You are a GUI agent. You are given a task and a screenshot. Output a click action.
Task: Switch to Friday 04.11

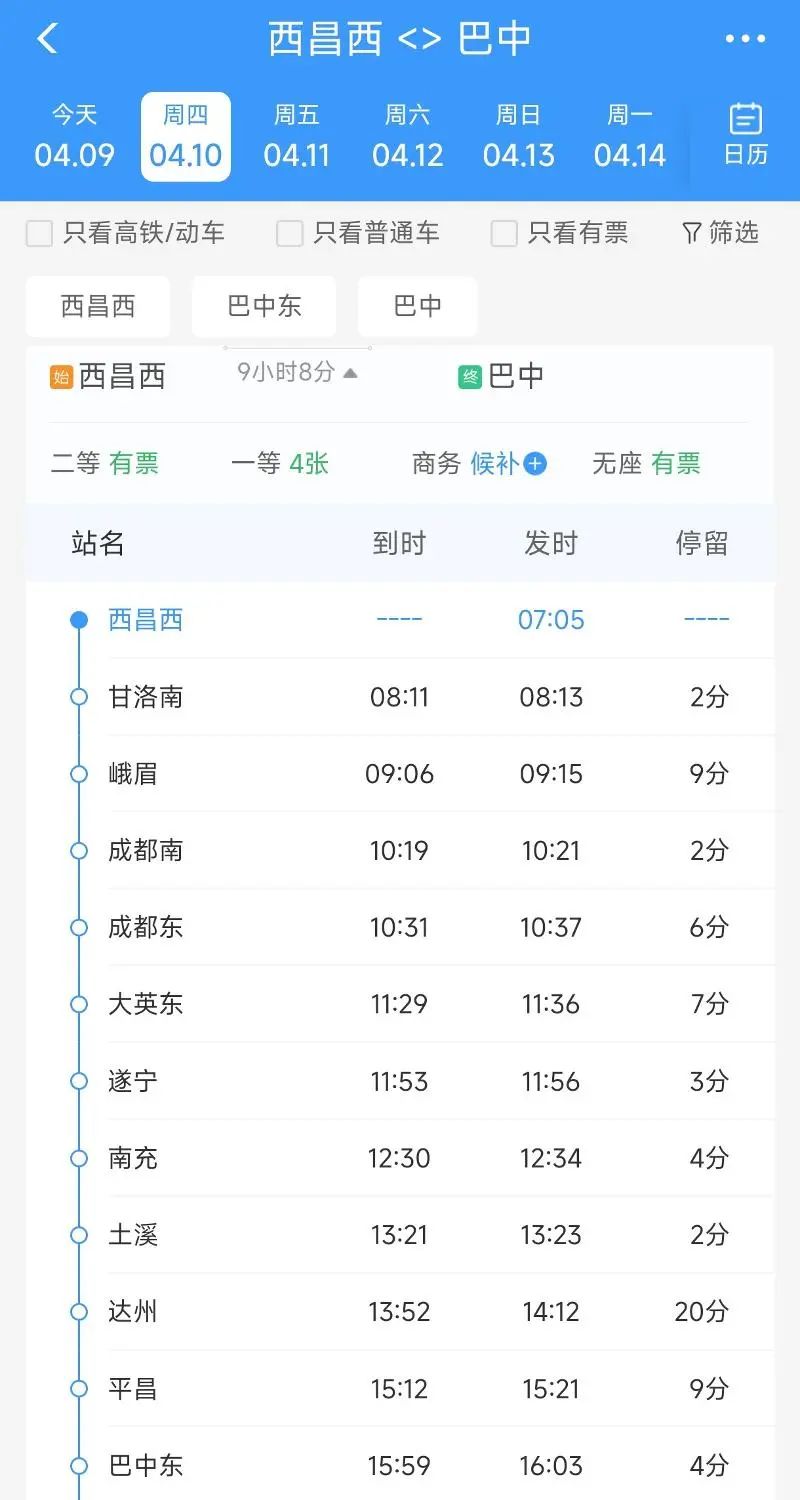pos(296,137)
